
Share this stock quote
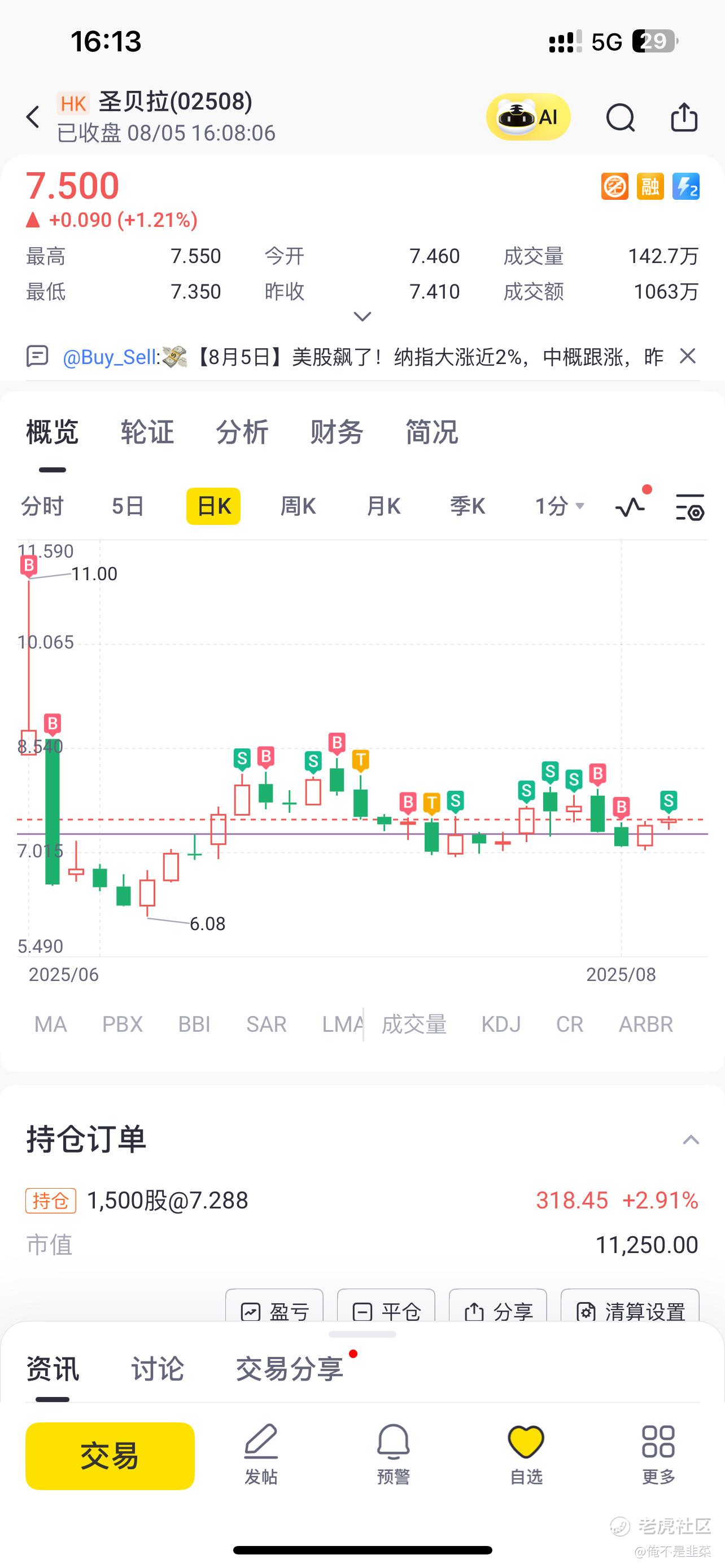(684, 117)
